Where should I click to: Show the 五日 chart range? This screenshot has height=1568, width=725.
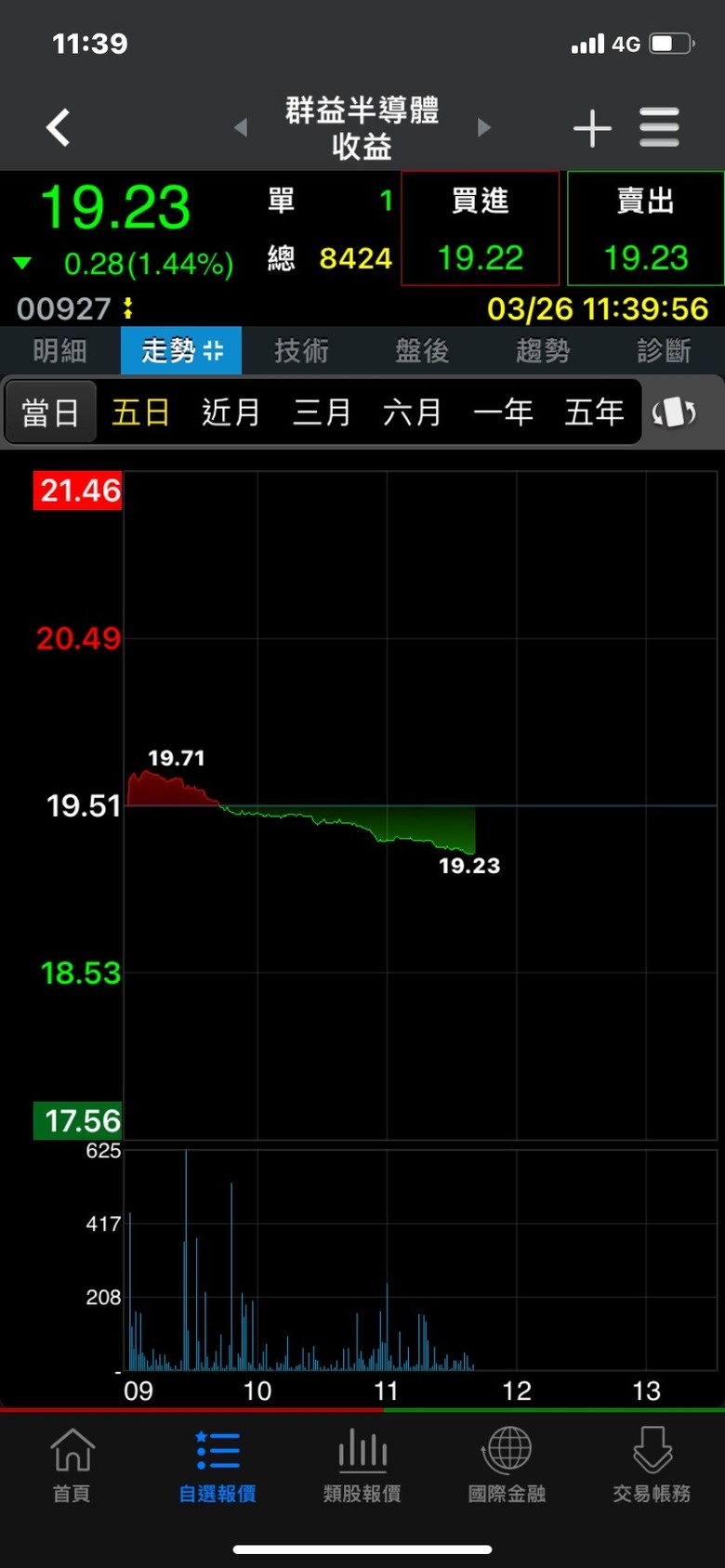click(x=140, y=412)
